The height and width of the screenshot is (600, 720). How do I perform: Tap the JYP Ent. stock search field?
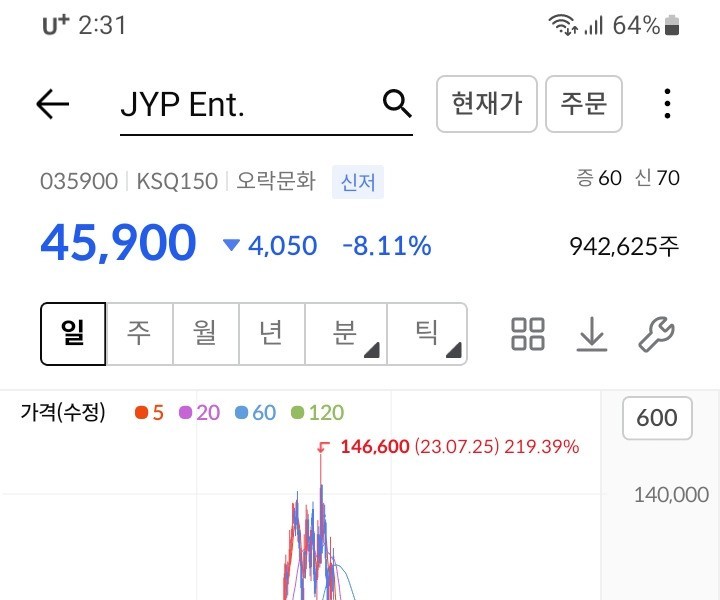tap(245, 104)
